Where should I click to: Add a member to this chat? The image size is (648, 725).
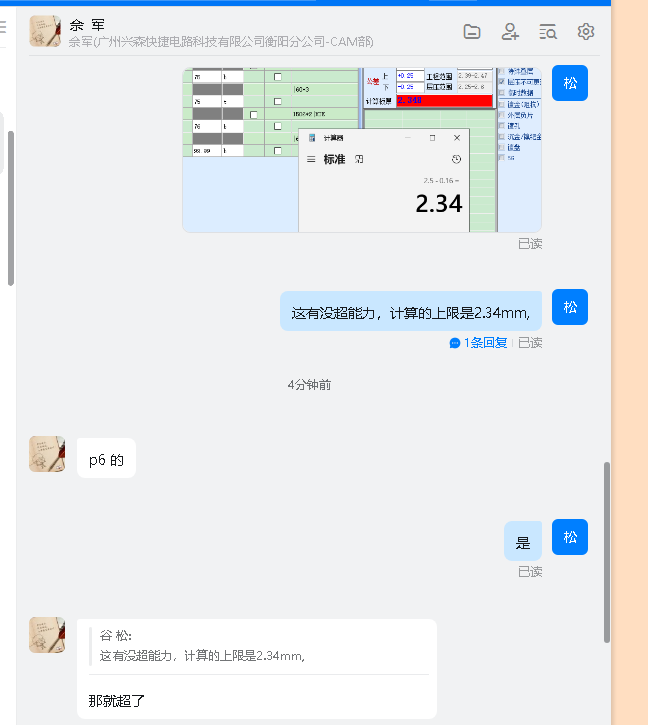[510, 32]
